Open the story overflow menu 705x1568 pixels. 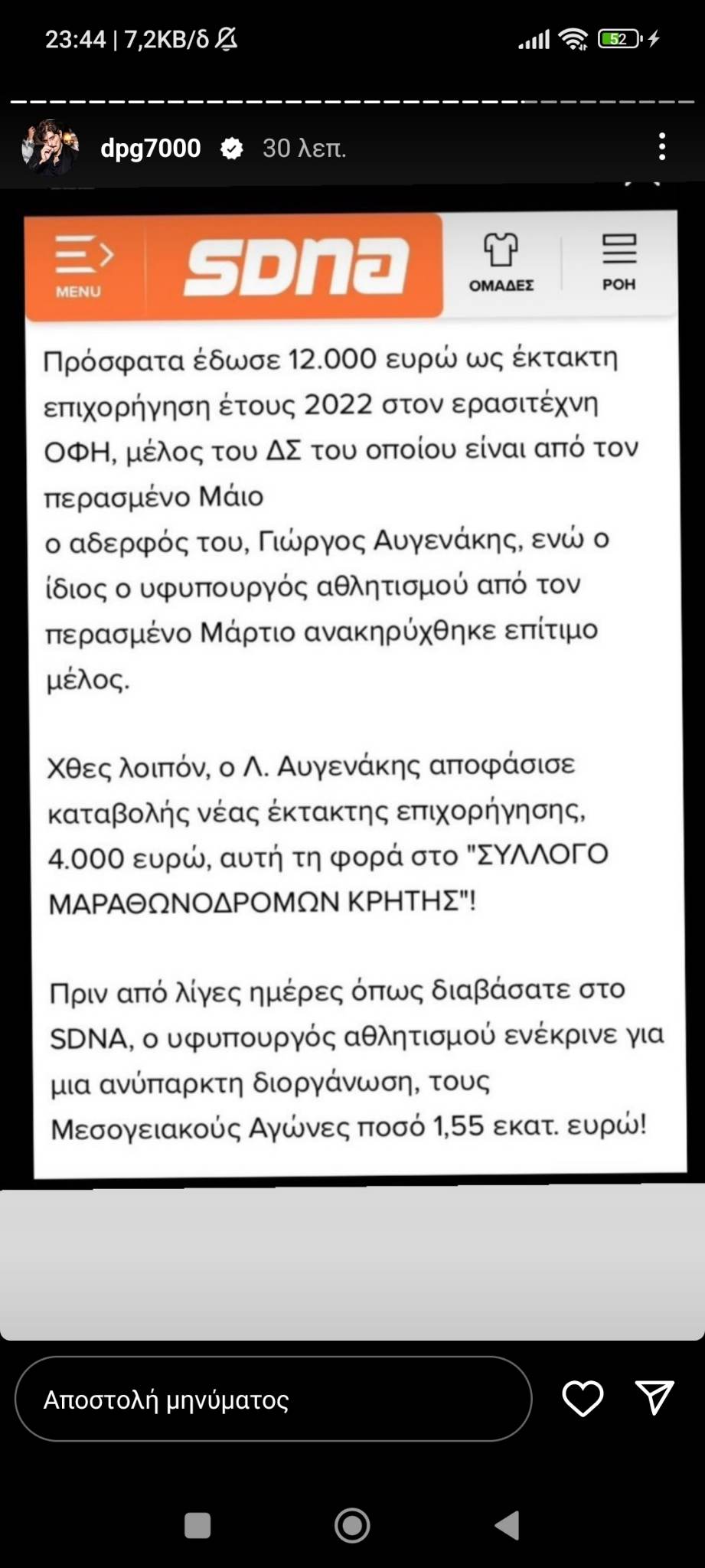[x=662, y=147]
